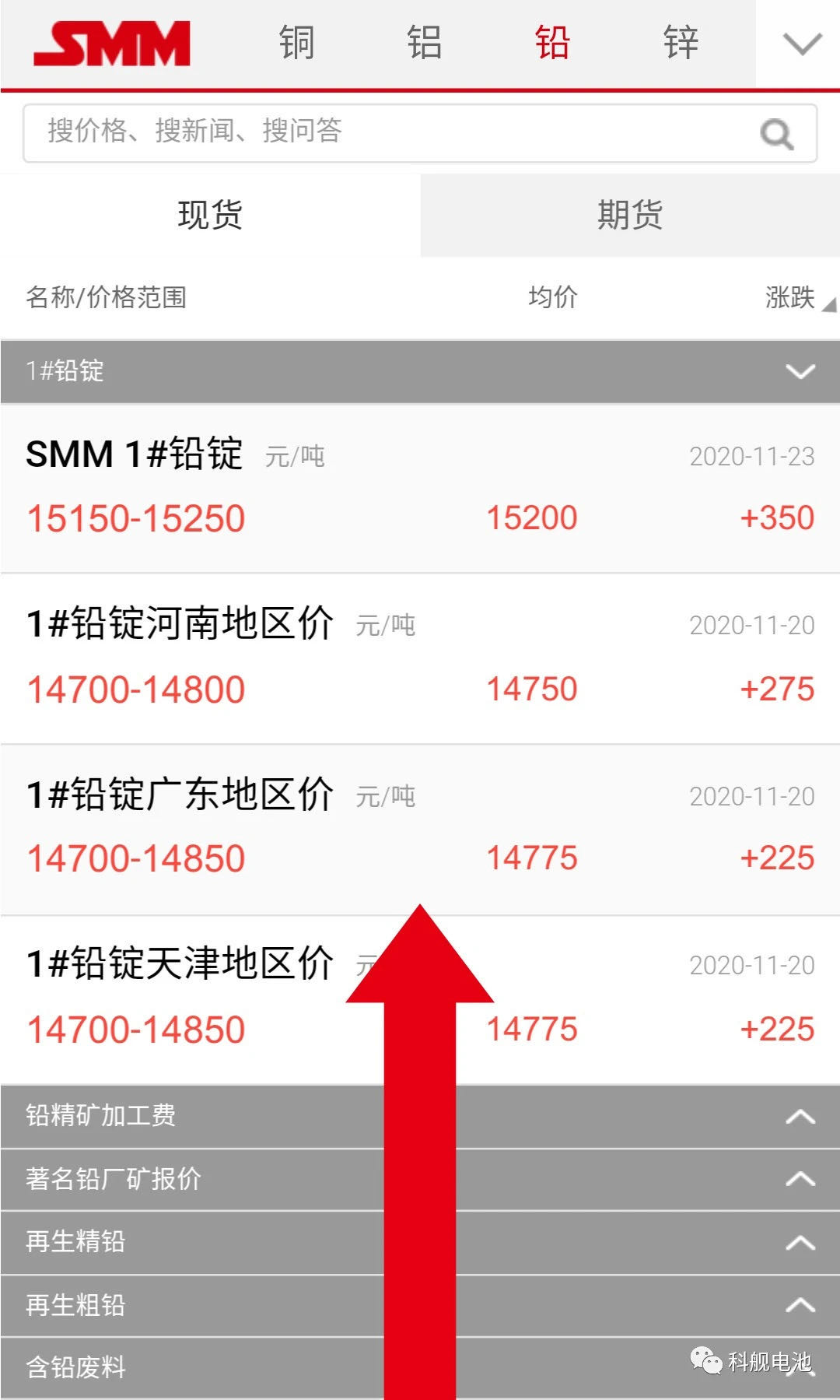Tap the magnifier search icon

(776, 134)
